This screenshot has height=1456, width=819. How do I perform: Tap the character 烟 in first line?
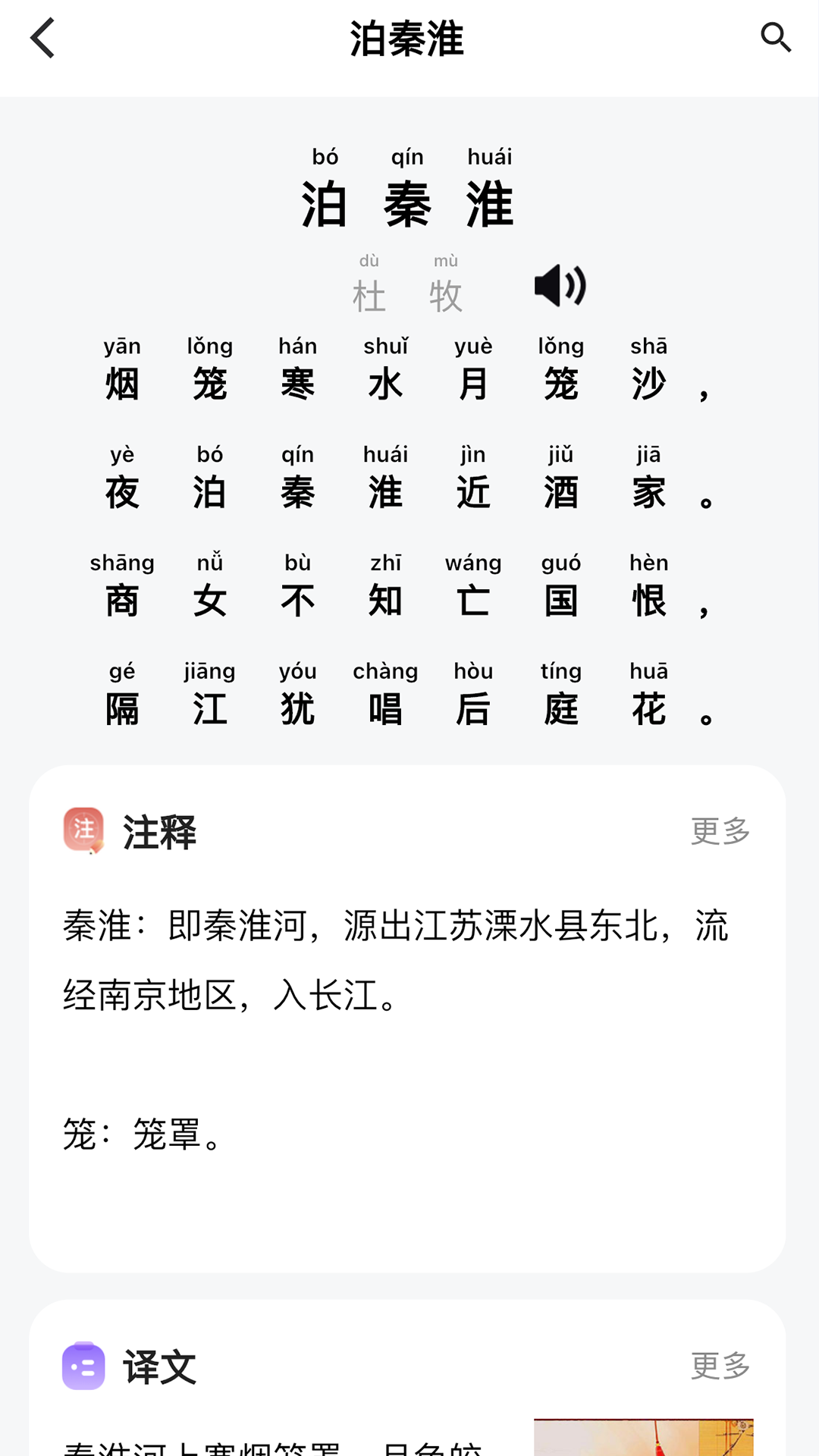coord(124,381)
